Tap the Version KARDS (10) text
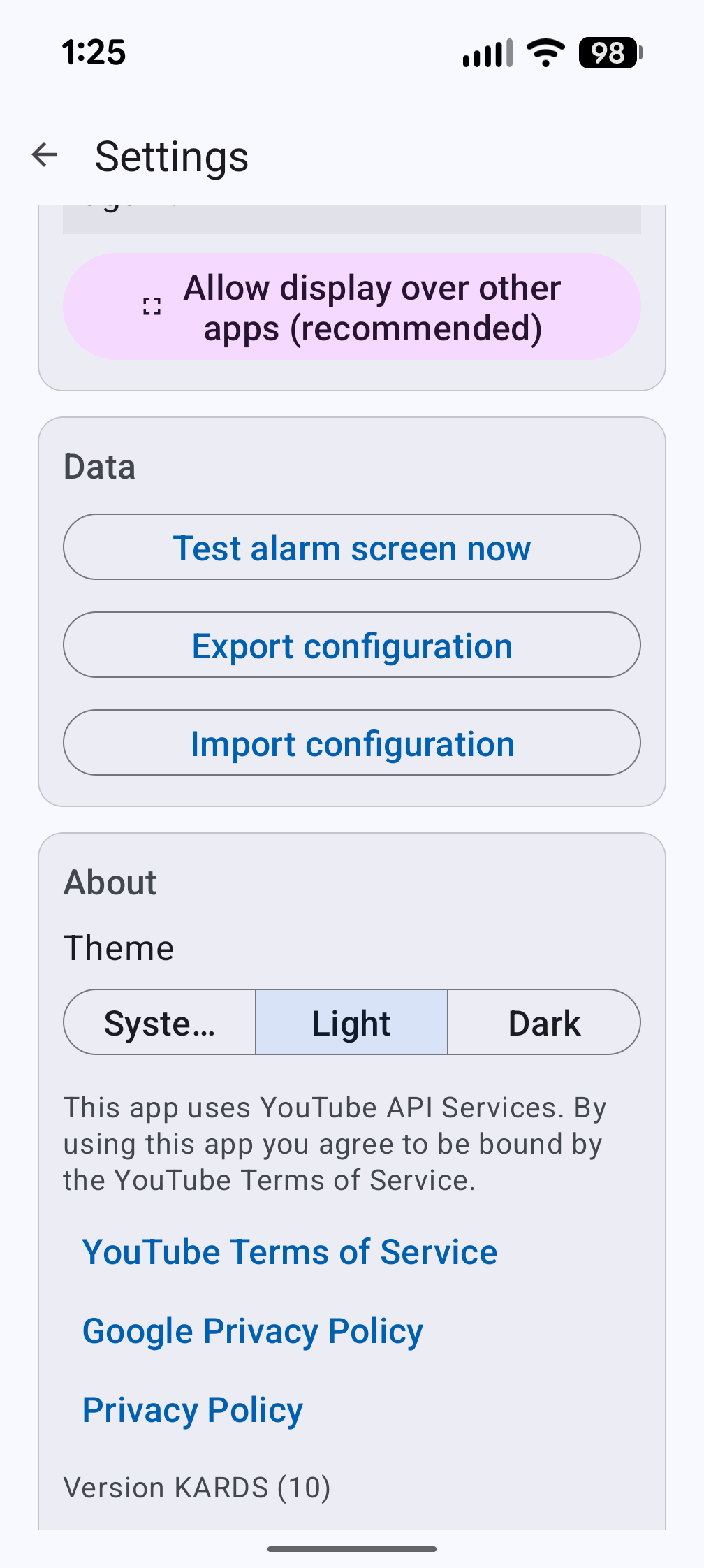 (x=198, y=1487)
